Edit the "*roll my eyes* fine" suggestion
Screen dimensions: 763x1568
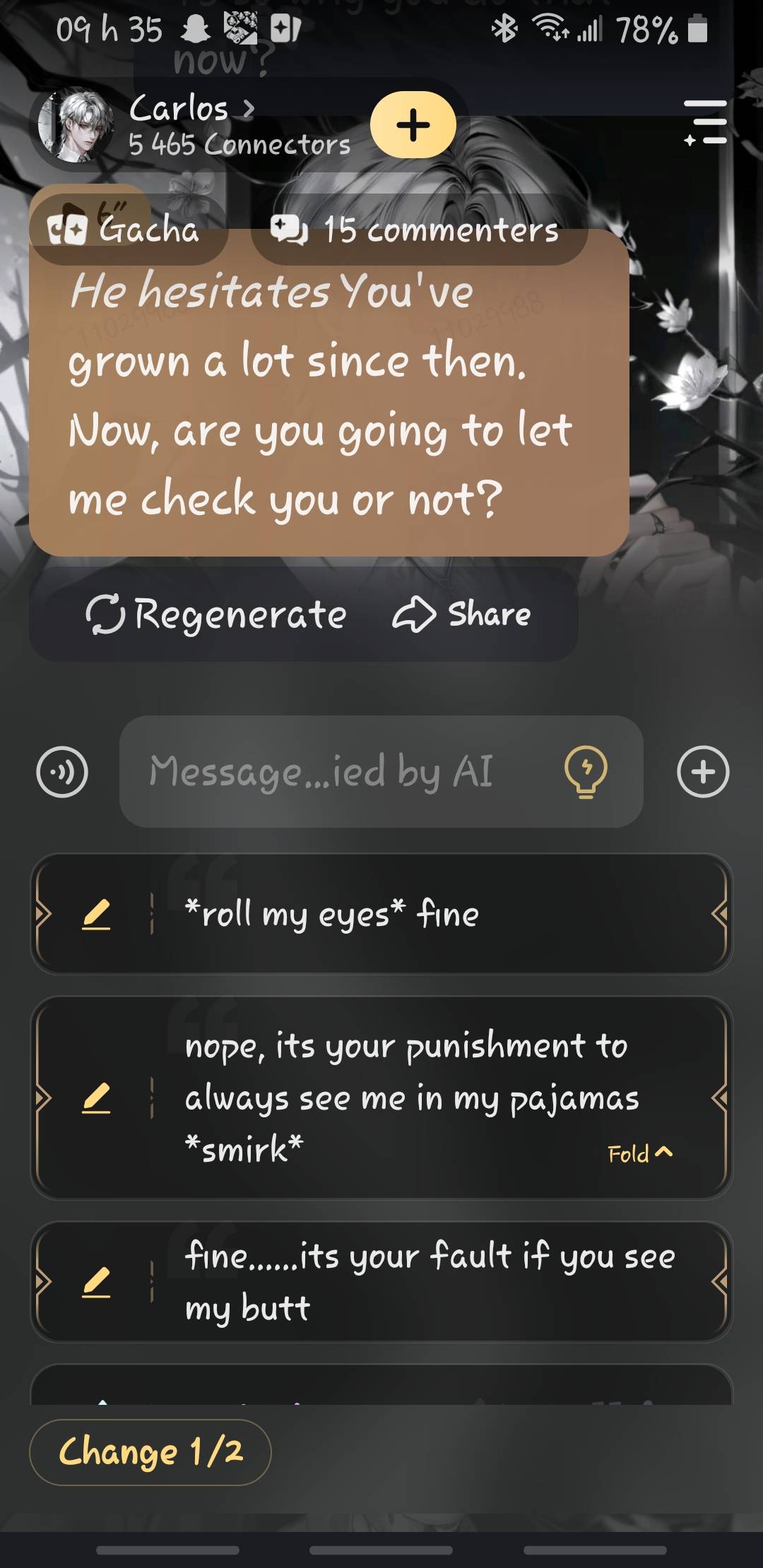(x=96, y=915)
